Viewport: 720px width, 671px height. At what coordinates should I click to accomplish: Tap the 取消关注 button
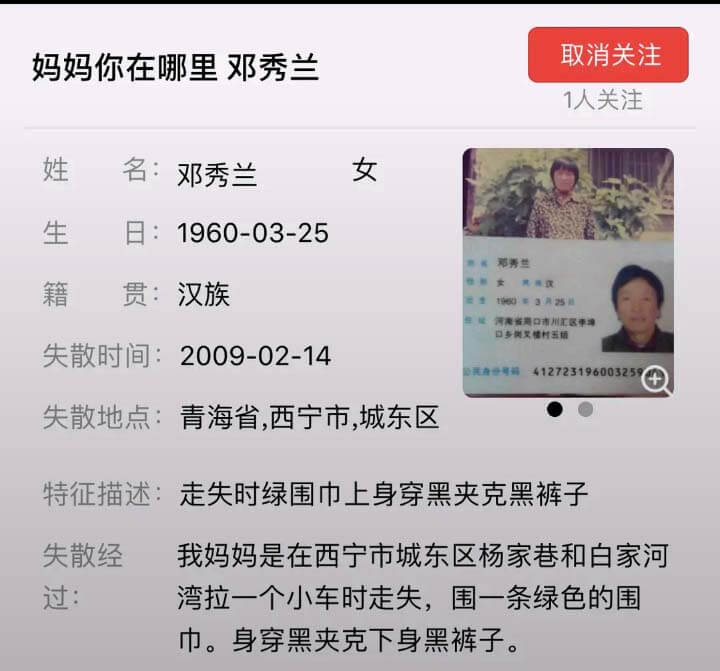[x=608, y=55]
